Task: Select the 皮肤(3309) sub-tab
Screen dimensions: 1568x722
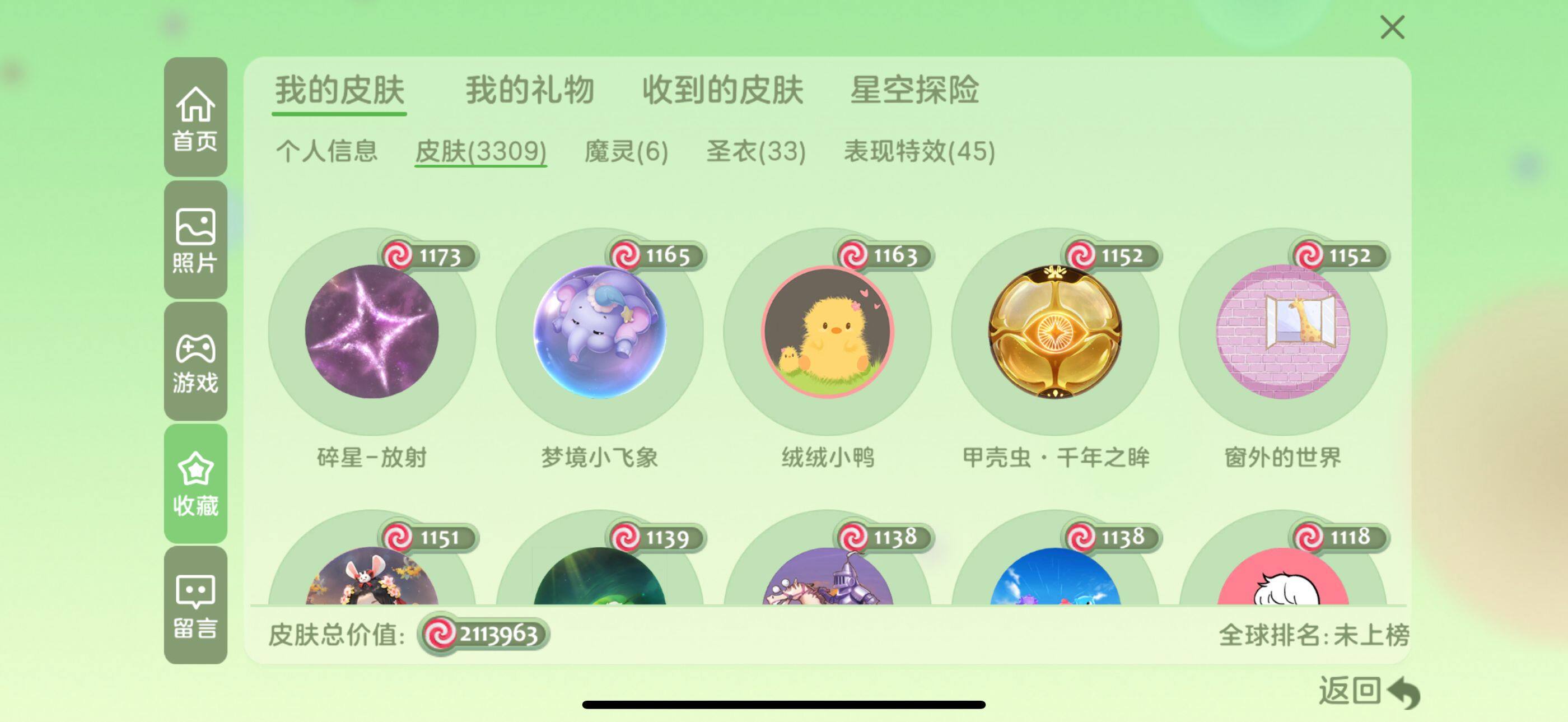Action: 480,151
